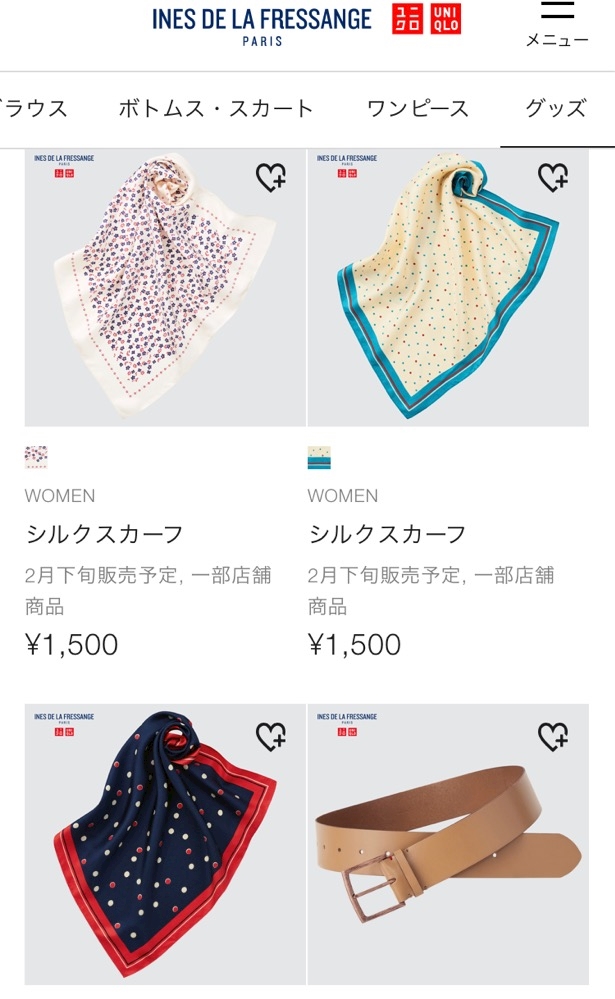
Task: Select the teal scarf color swatch
Action: click(319, 457)
